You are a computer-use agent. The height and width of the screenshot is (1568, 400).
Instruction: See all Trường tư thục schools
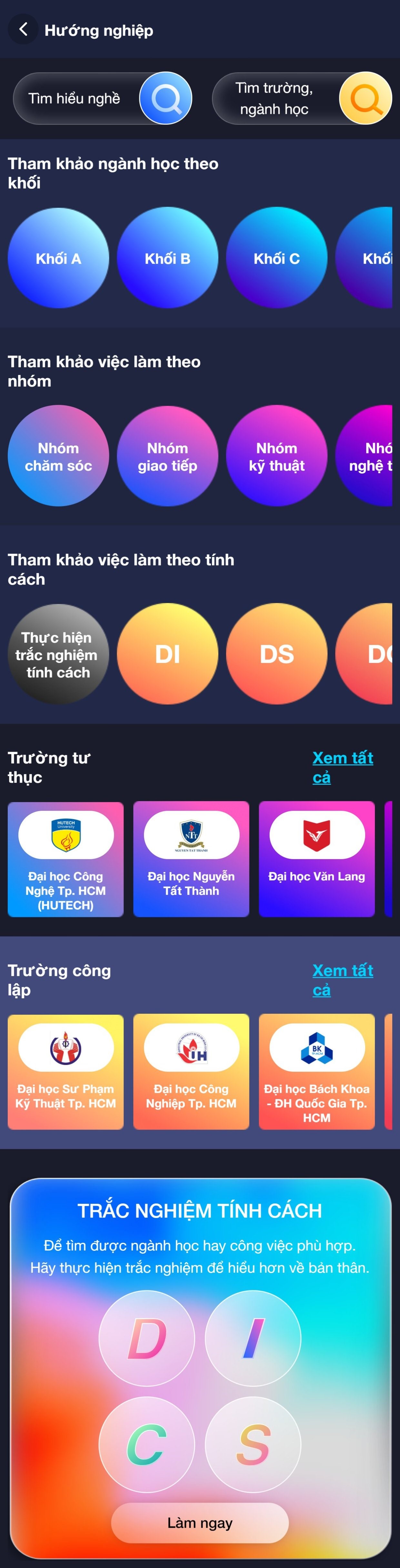(342, 767)
